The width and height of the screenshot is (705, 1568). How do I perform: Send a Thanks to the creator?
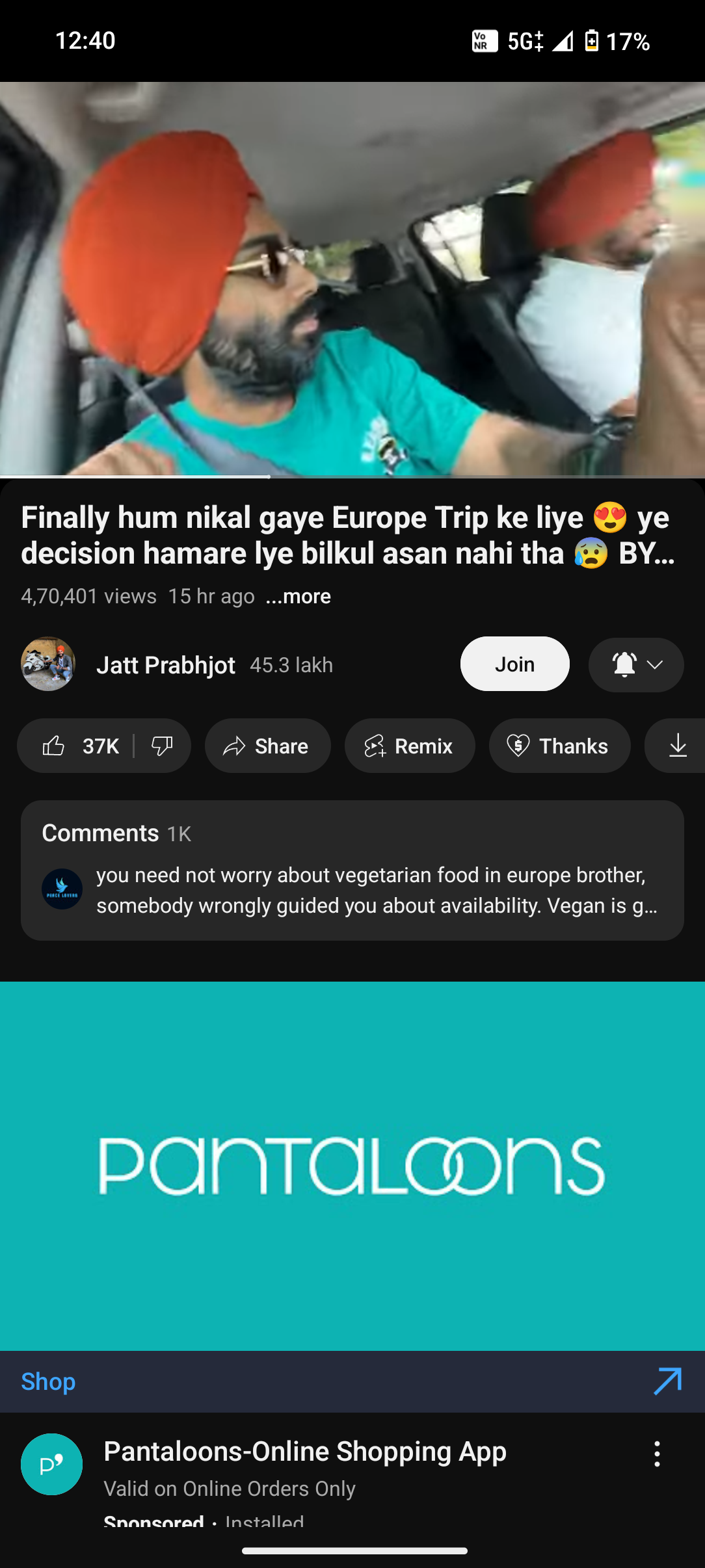pos(559,746)
